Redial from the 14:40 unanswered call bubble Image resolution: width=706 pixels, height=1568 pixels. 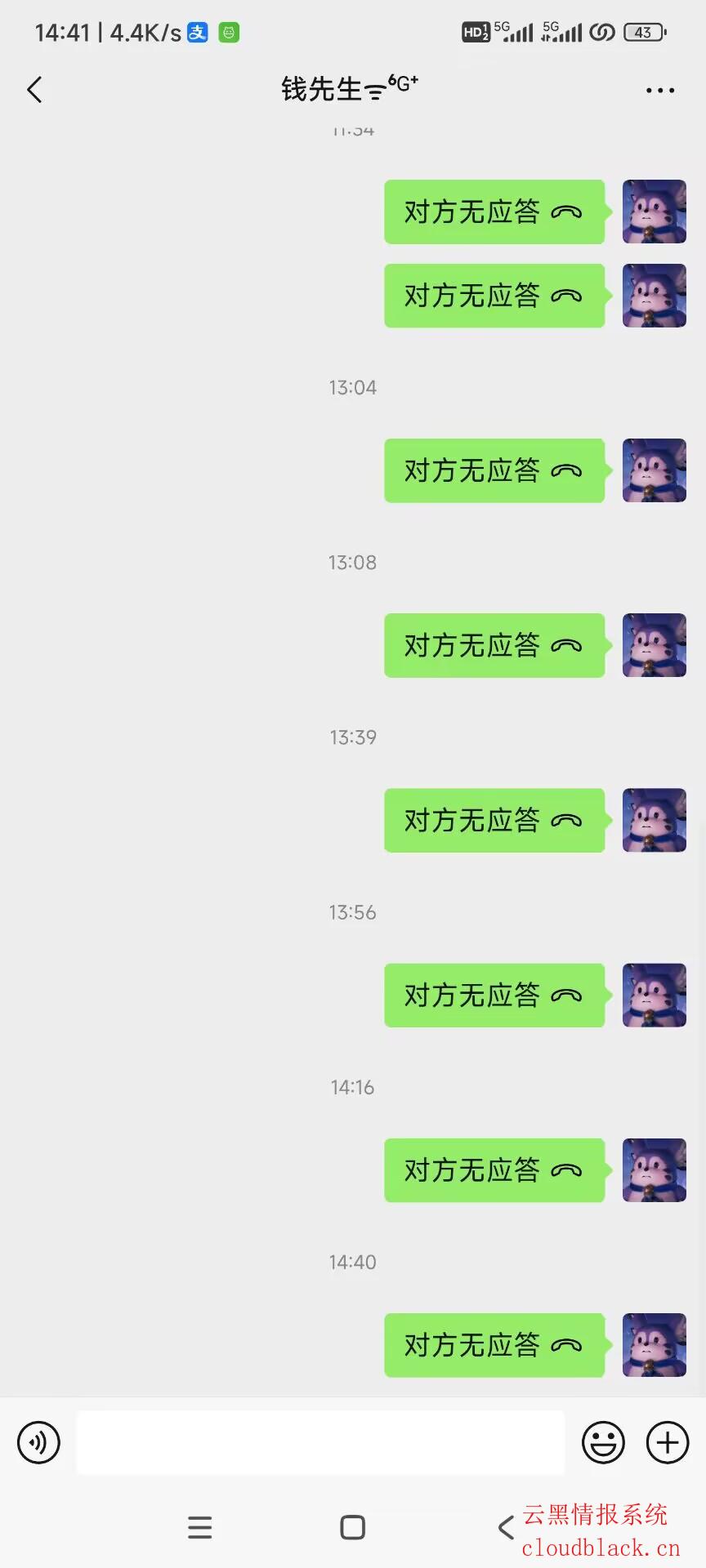click(x=494, y=1345)
